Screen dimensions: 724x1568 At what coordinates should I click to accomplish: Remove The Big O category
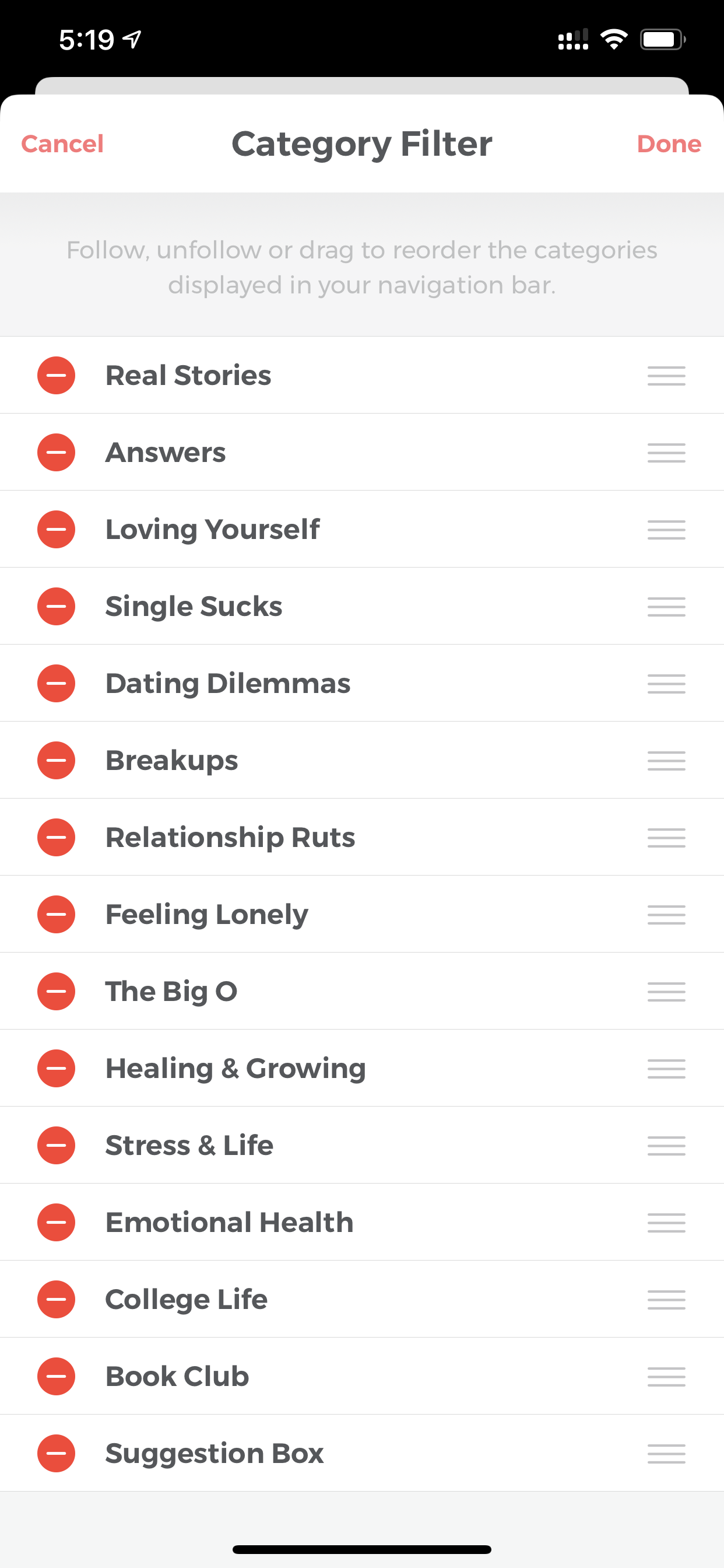[56, 992]
